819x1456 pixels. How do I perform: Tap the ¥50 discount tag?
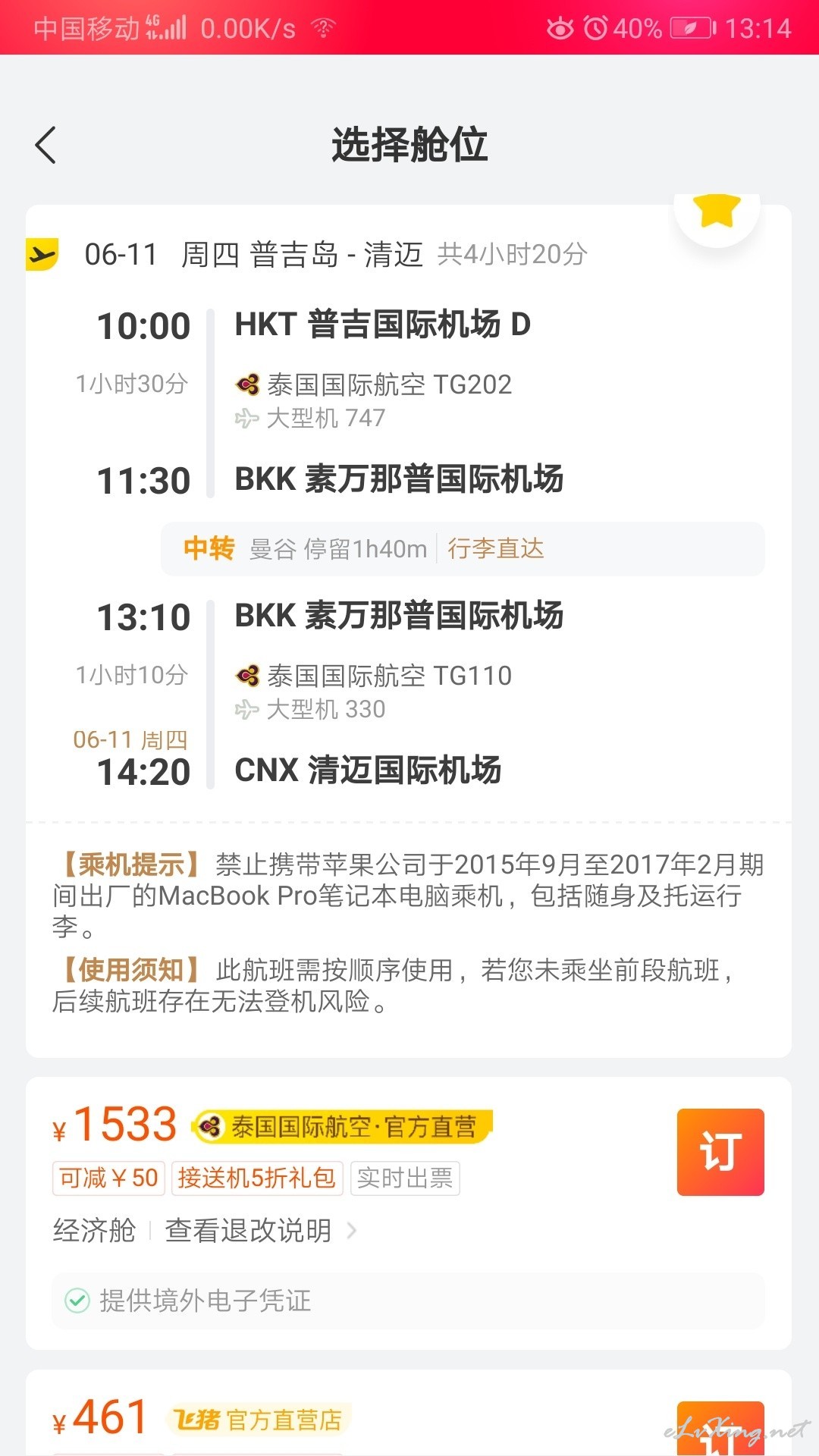(108, 1178)
